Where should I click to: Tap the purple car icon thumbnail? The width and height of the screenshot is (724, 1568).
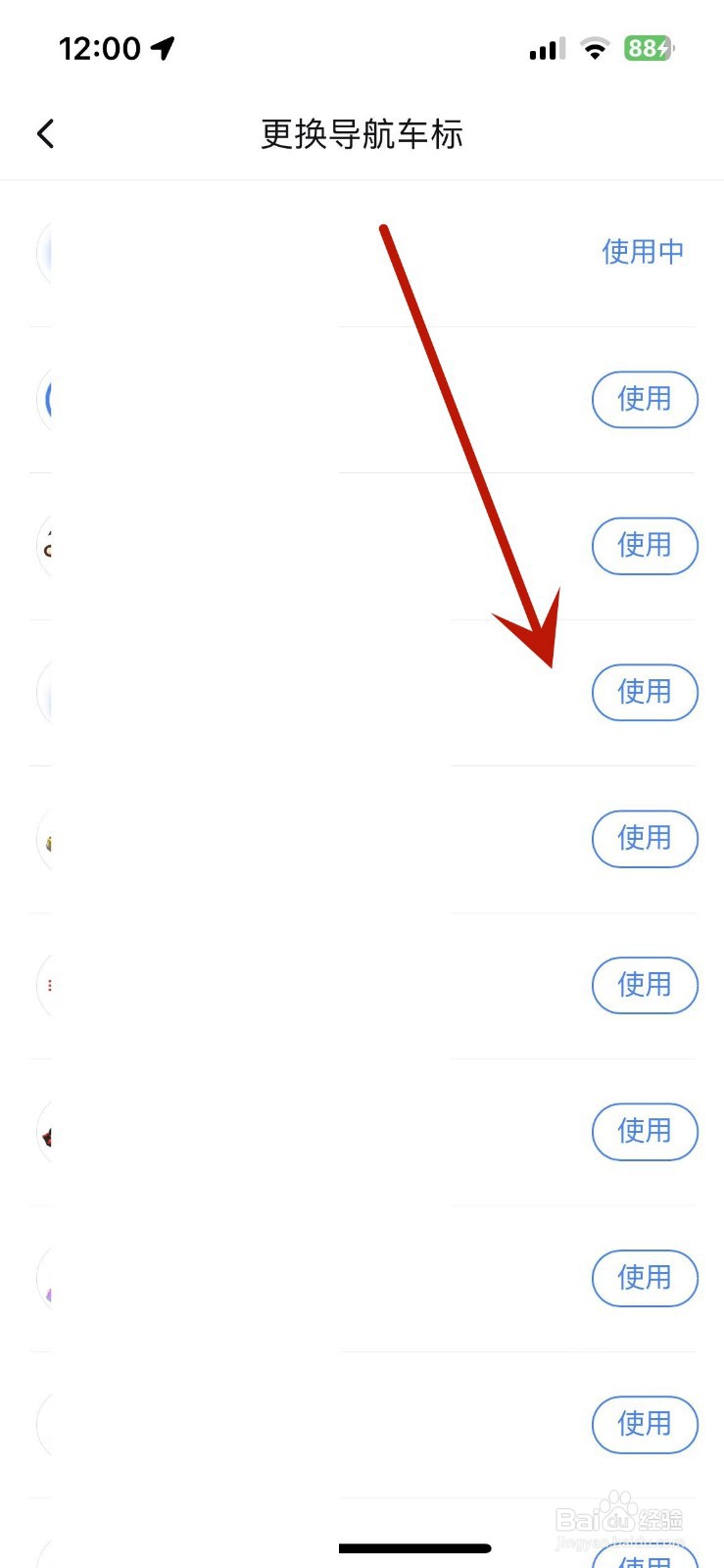47,1279
